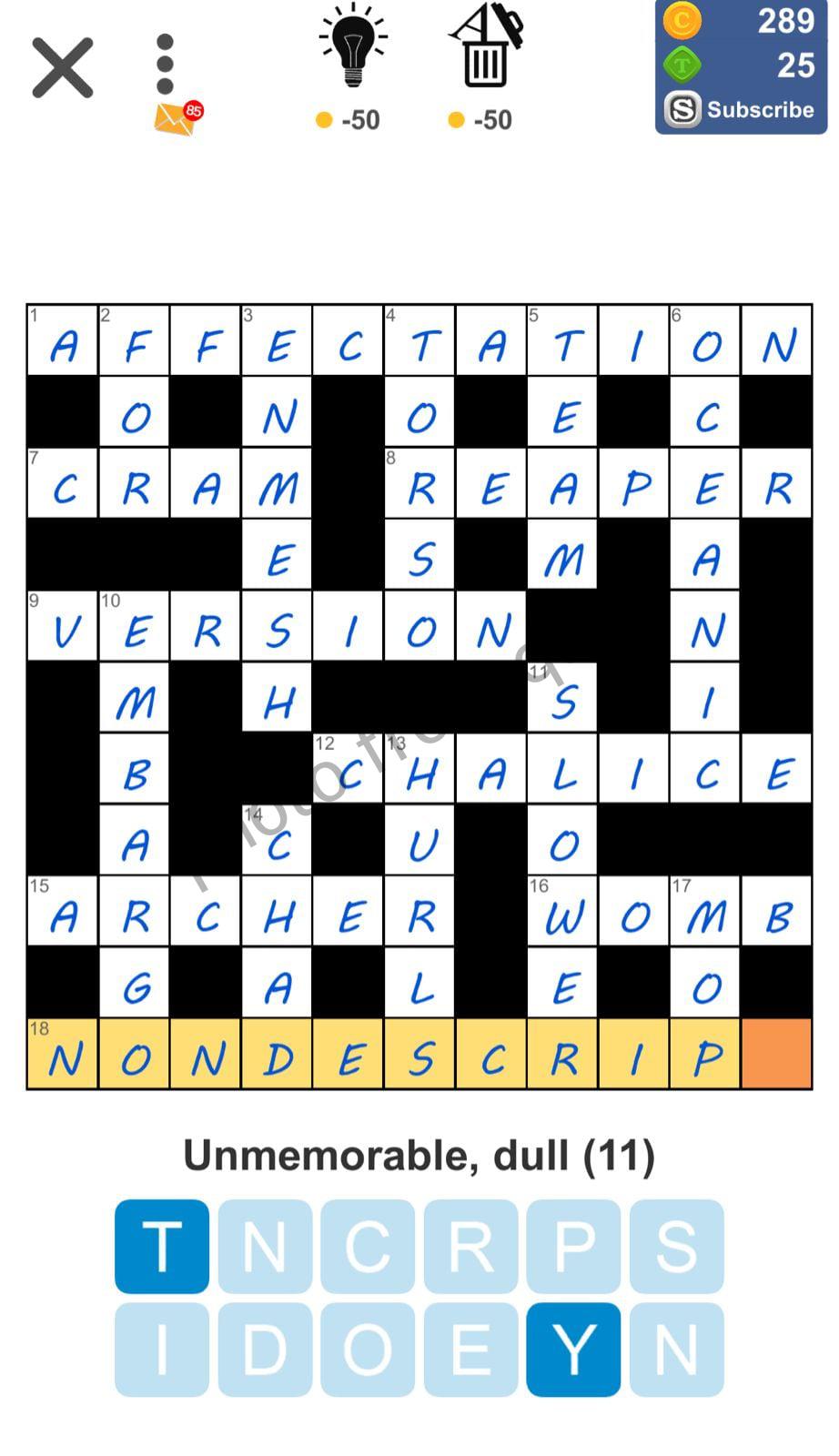
Task: Select the empty orange cell ending NONDESCRIP
Action: 776,1054
